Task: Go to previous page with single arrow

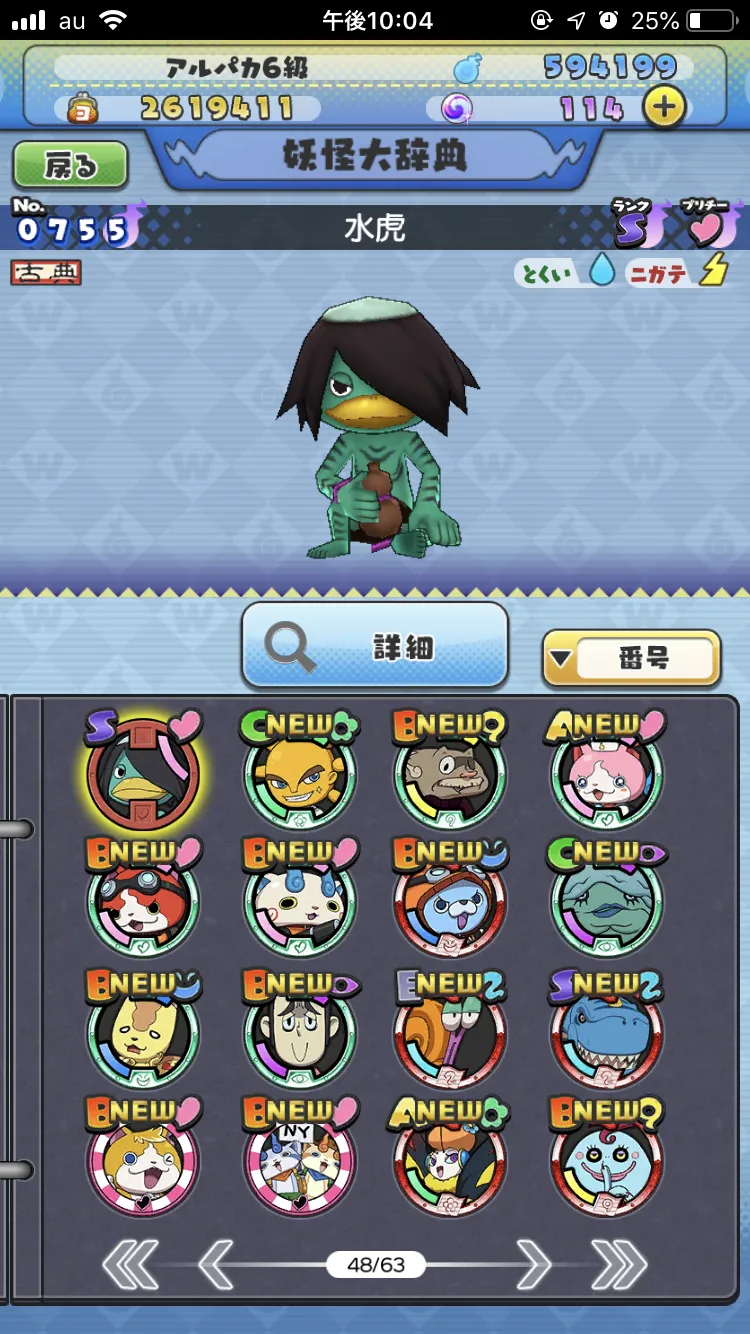Action: (216, 1264)
